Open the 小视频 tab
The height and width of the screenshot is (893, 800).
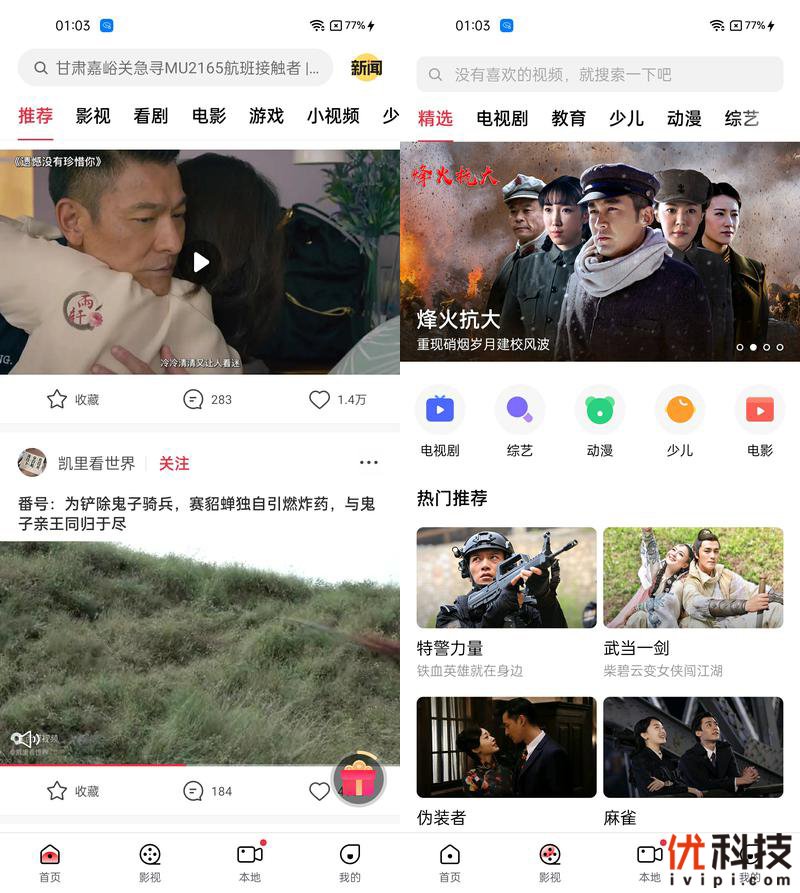click(333, 116)
